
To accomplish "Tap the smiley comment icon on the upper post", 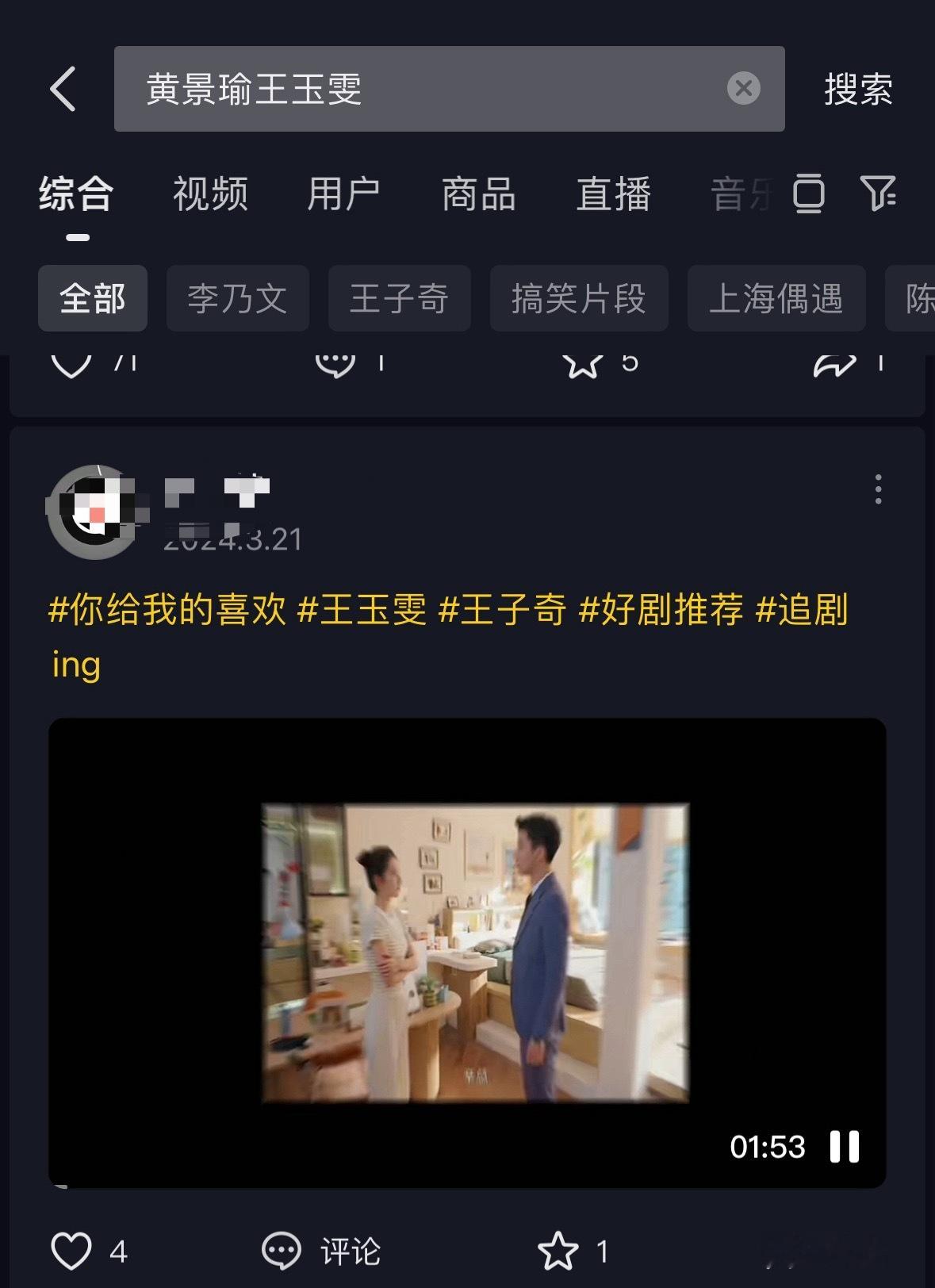I will [336, 363].
